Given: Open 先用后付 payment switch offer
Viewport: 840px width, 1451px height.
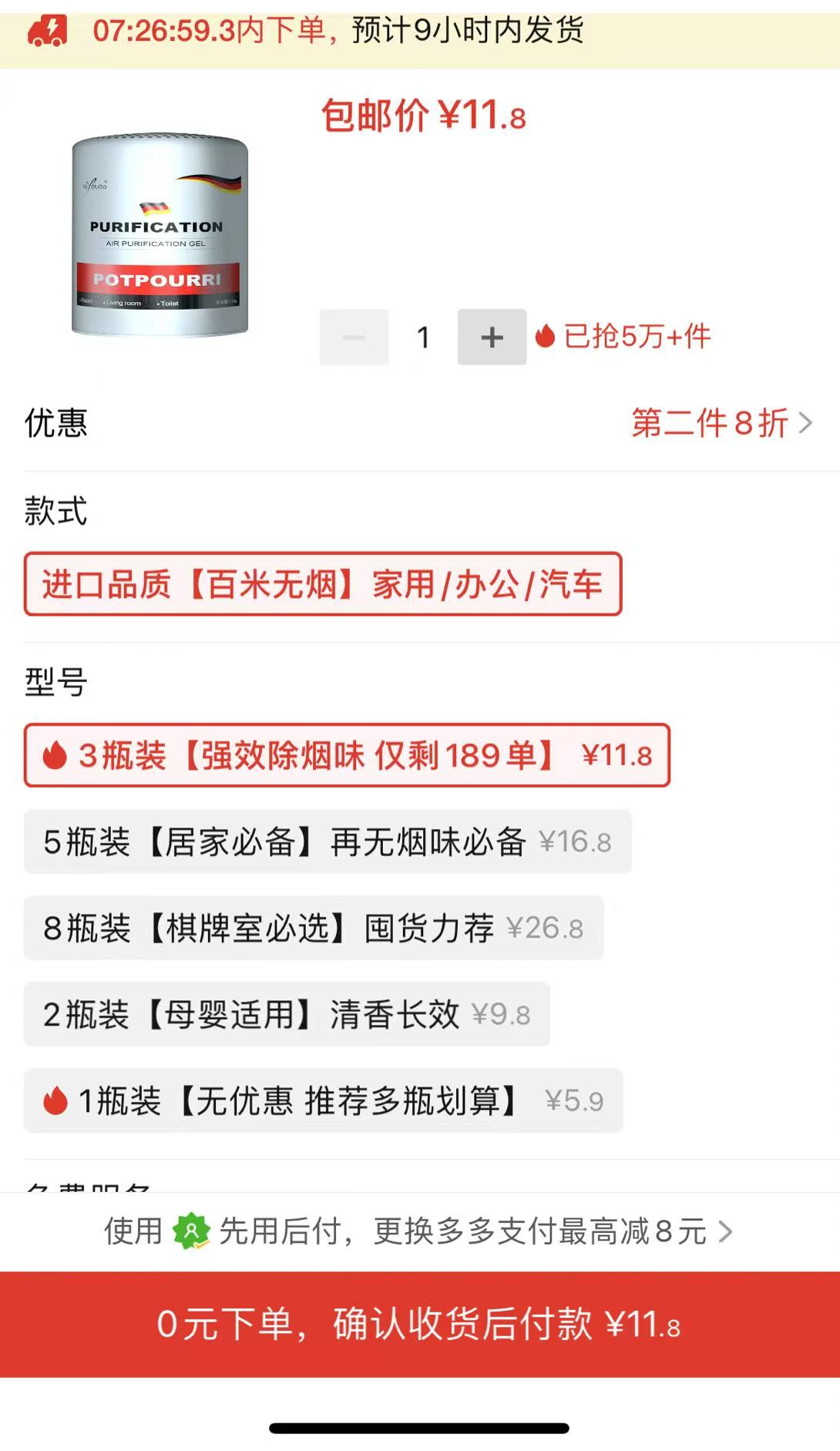Looking at the screenshot, I should (x=419, y=1231).
